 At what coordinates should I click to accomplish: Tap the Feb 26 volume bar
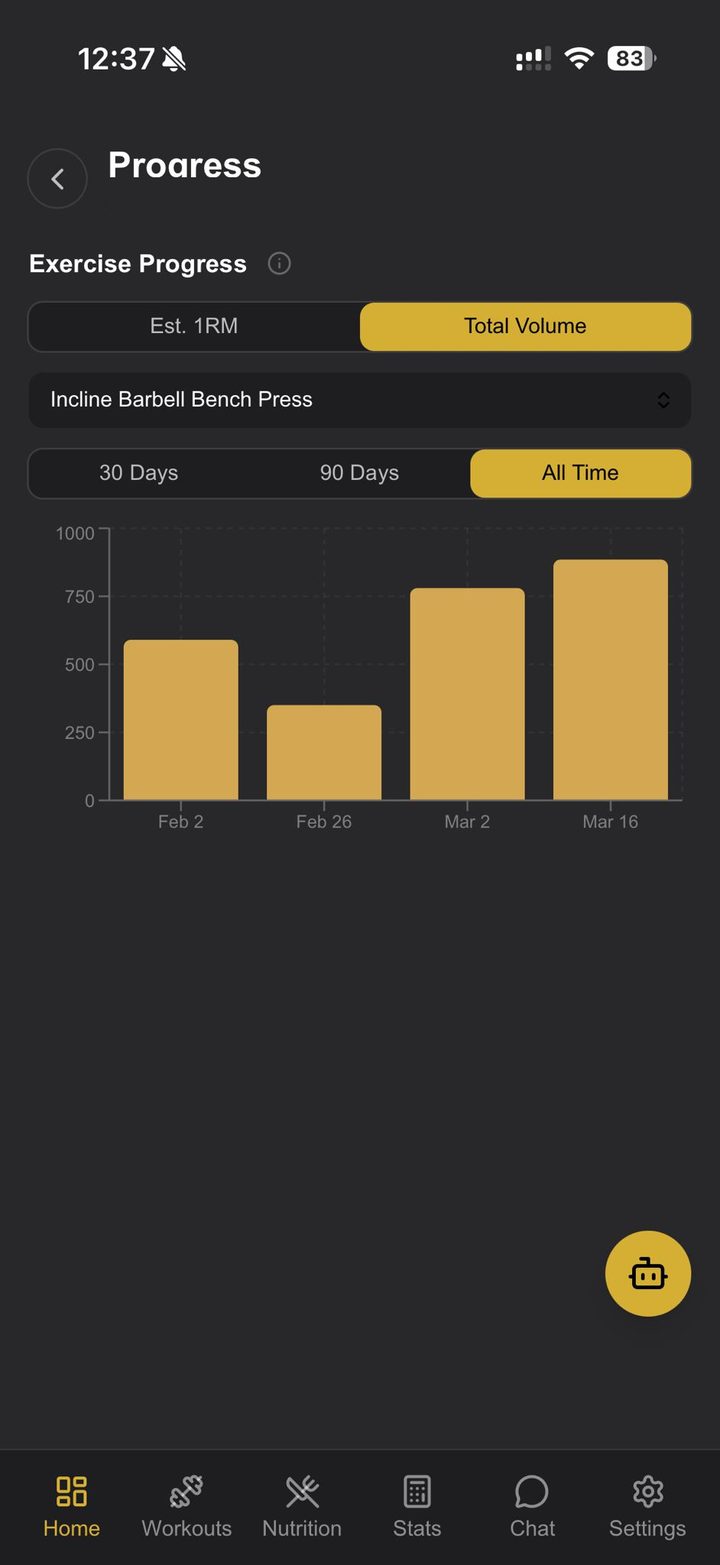pos(324,753)
